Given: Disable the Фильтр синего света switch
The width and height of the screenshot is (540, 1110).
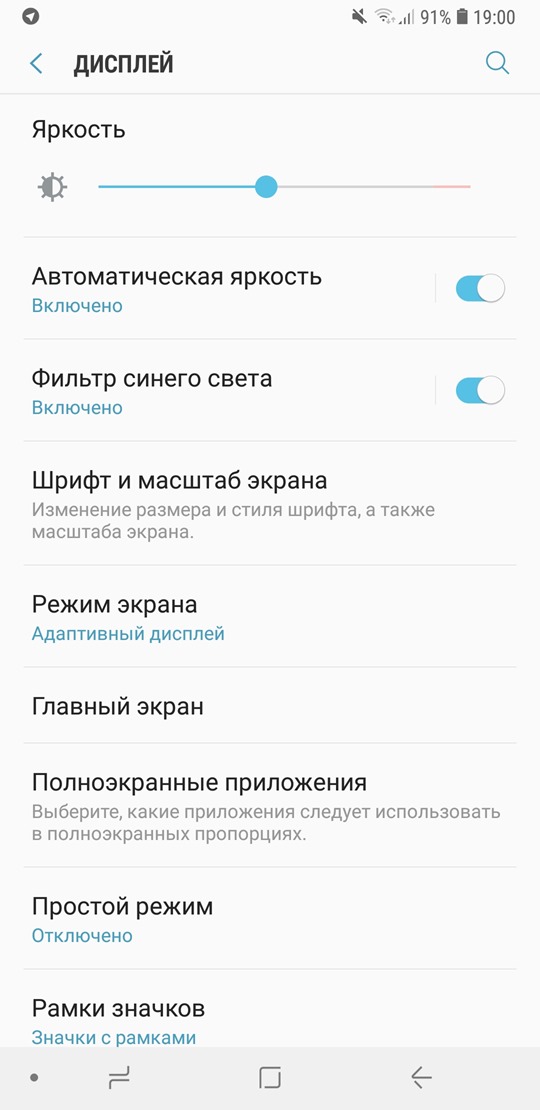Looking at the screenshot, I should pyautogui.click(x=480, y=391).
